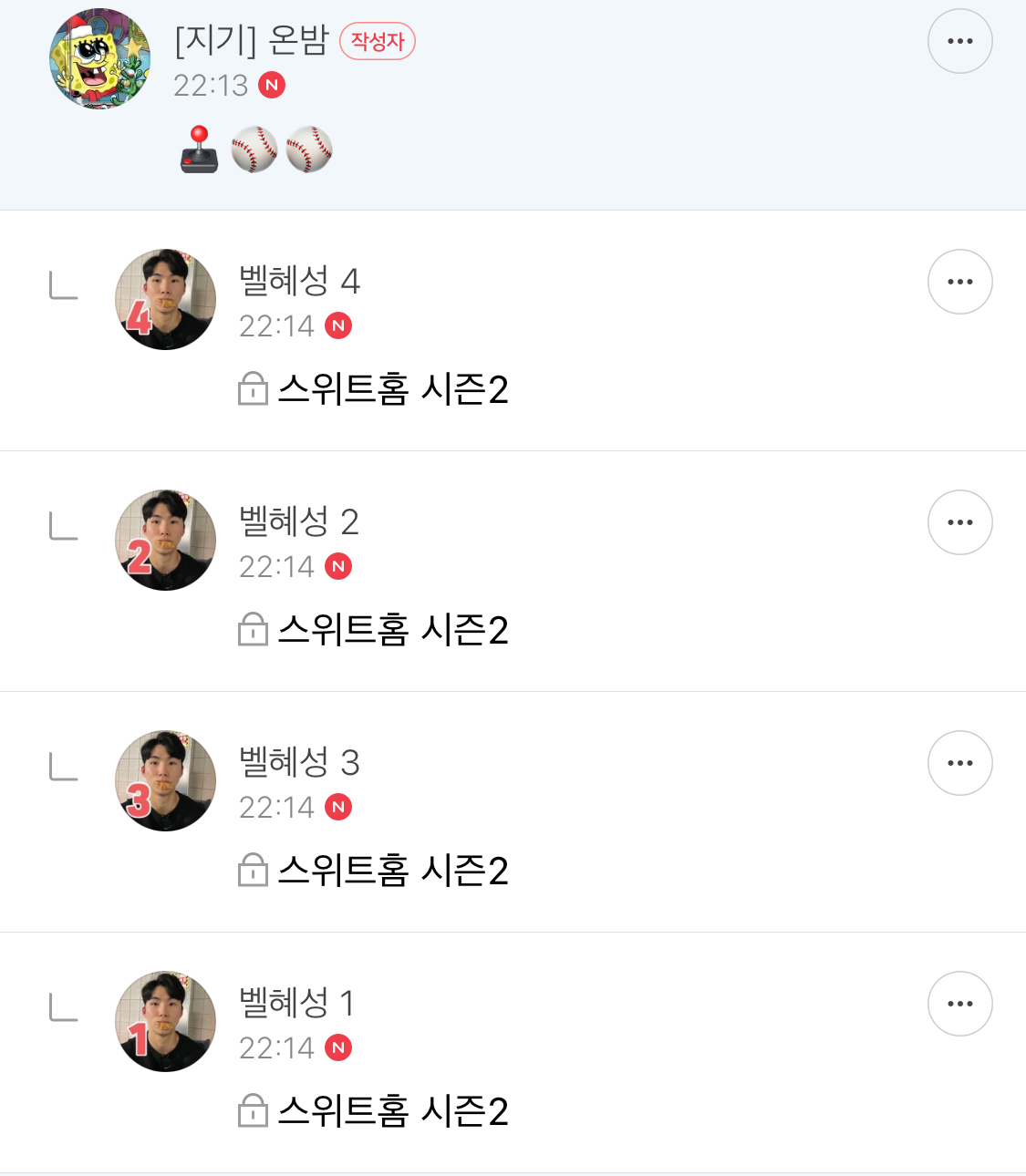1026x1176 pixels.
Task: Open more options for 온밤's comment
Action: pos(959,41)
